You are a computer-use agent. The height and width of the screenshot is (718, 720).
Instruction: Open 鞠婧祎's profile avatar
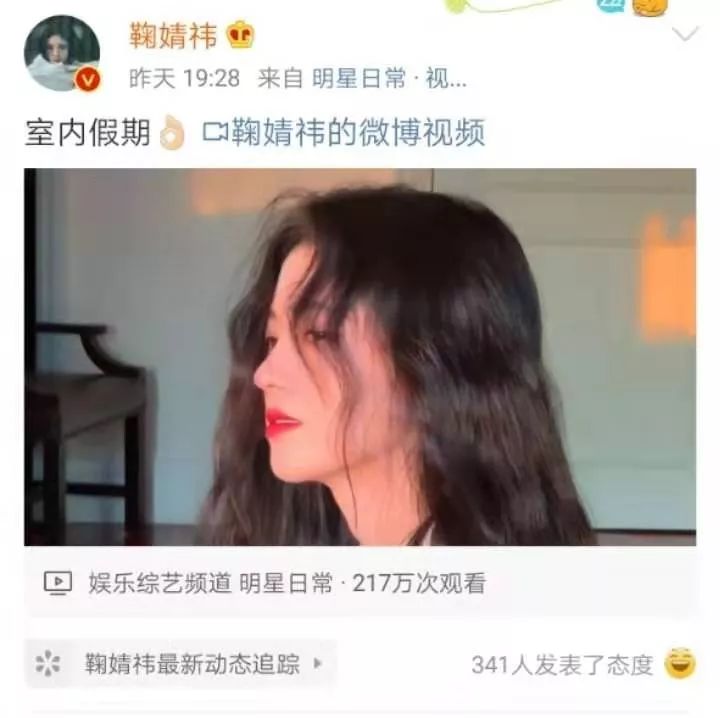click(62, 53)
